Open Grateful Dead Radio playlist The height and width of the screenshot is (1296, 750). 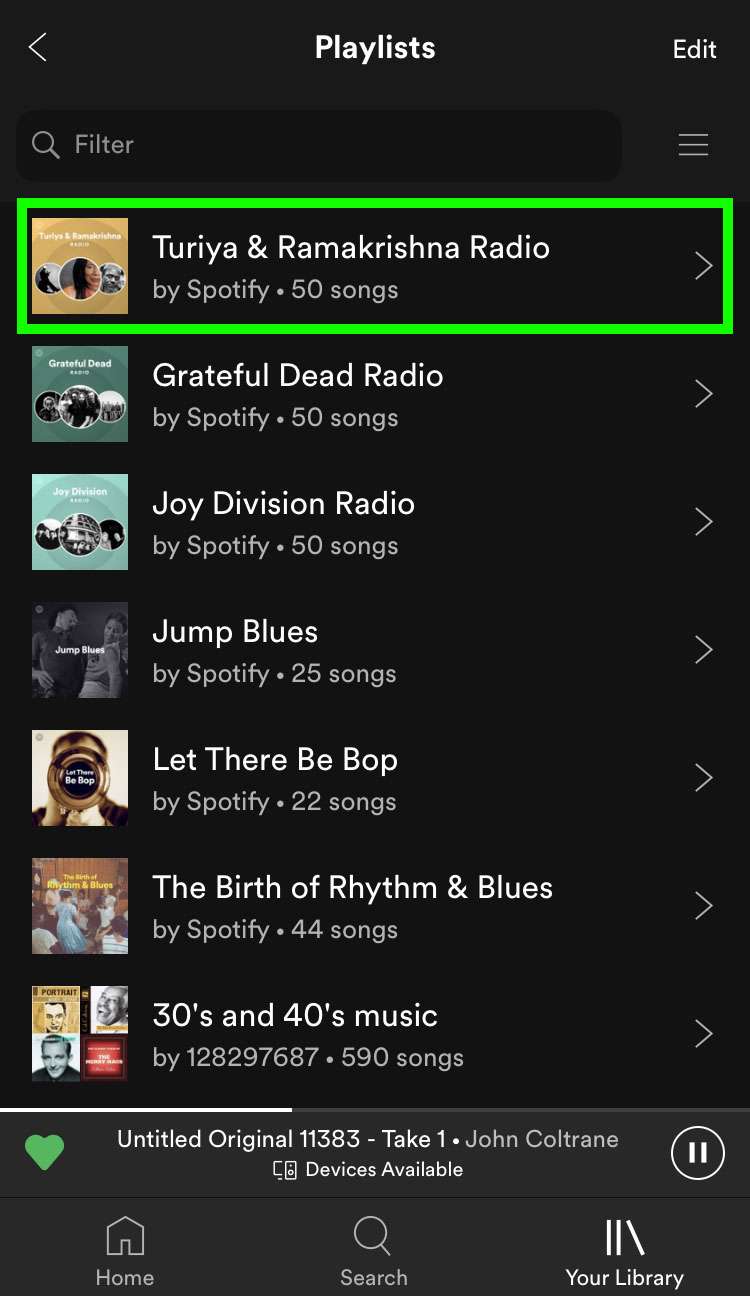(375, 394)
